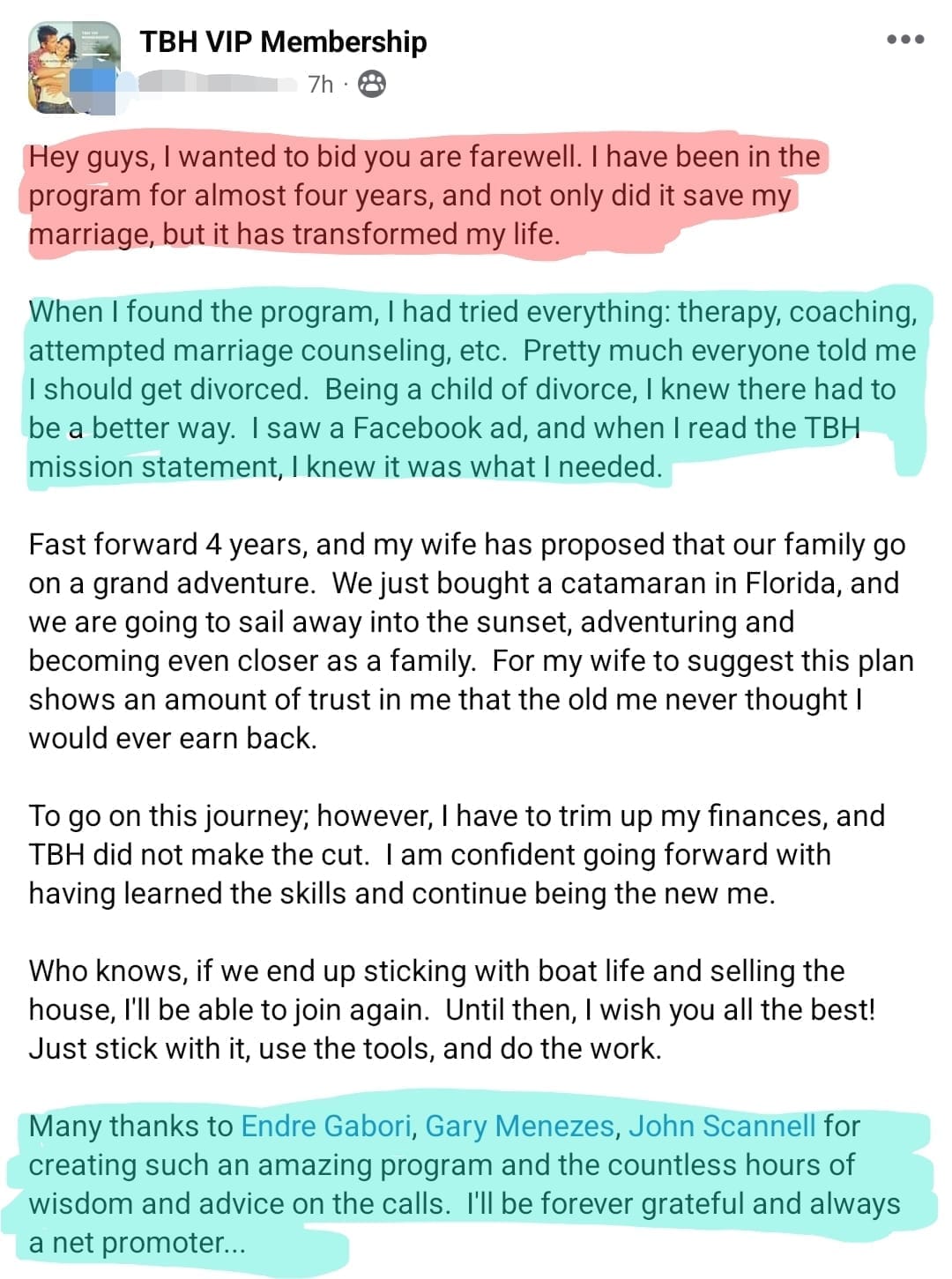Open Endre Gabori's tagged profile
Viewport: 952px width, 1279px height.
(x=325, y=1126)
